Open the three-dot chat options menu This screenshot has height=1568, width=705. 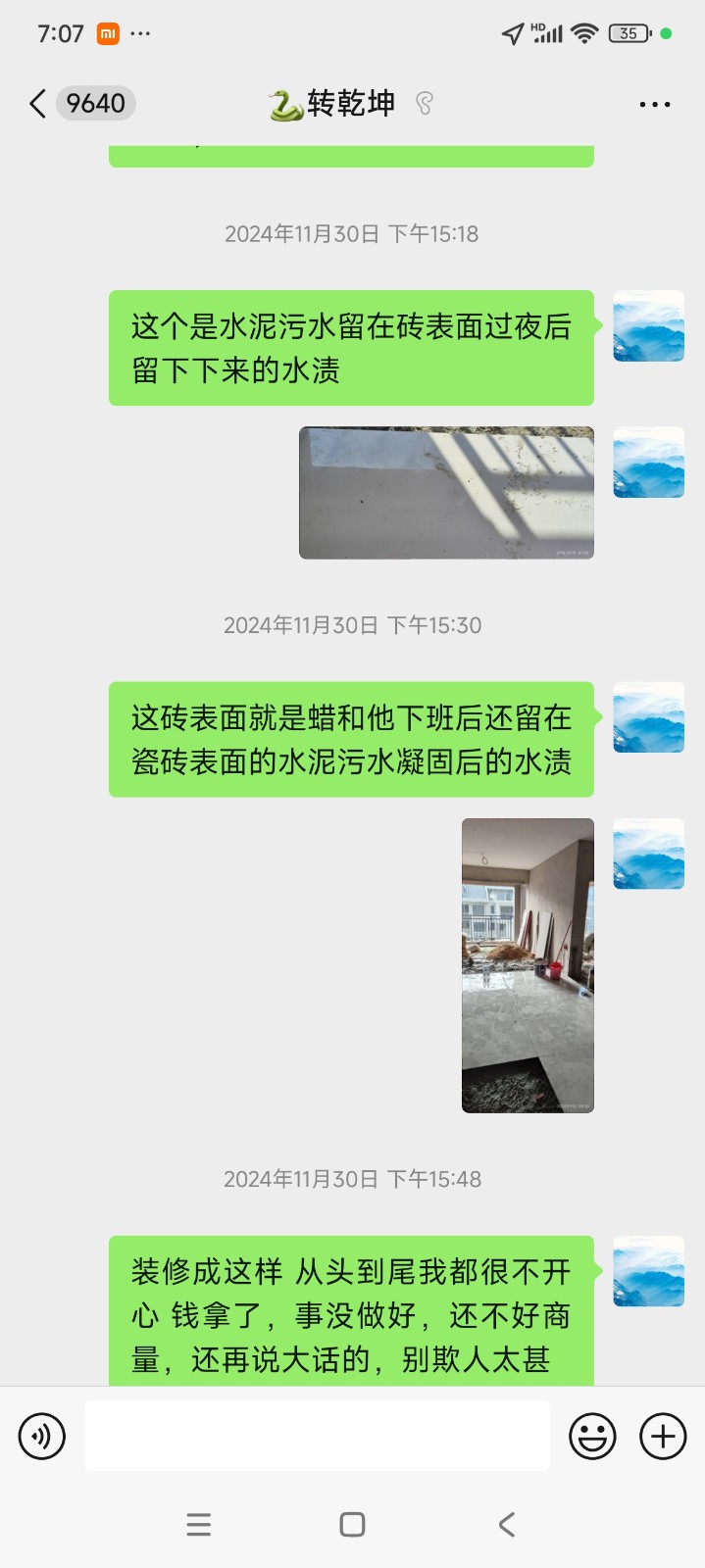coord(654,104)
